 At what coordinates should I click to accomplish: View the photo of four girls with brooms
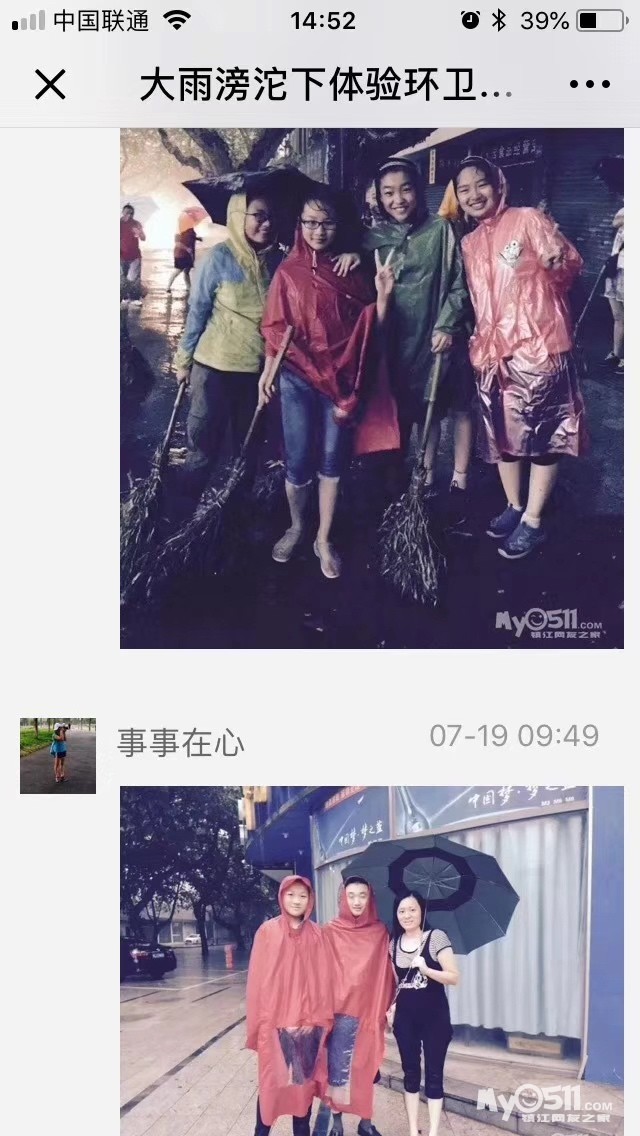click(x=372, y=388)
